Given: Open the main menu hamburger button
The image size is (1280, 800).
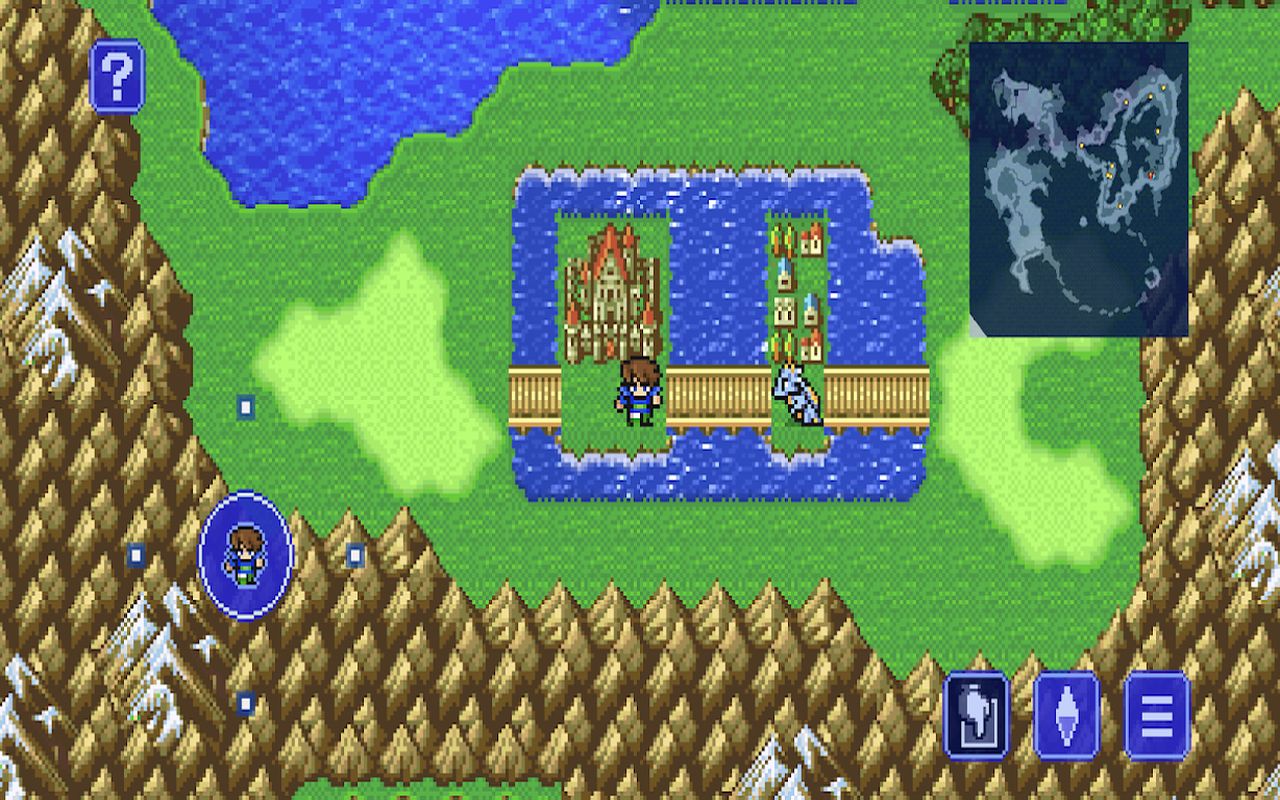Looking at the screenshot, I should point(1157,716).
